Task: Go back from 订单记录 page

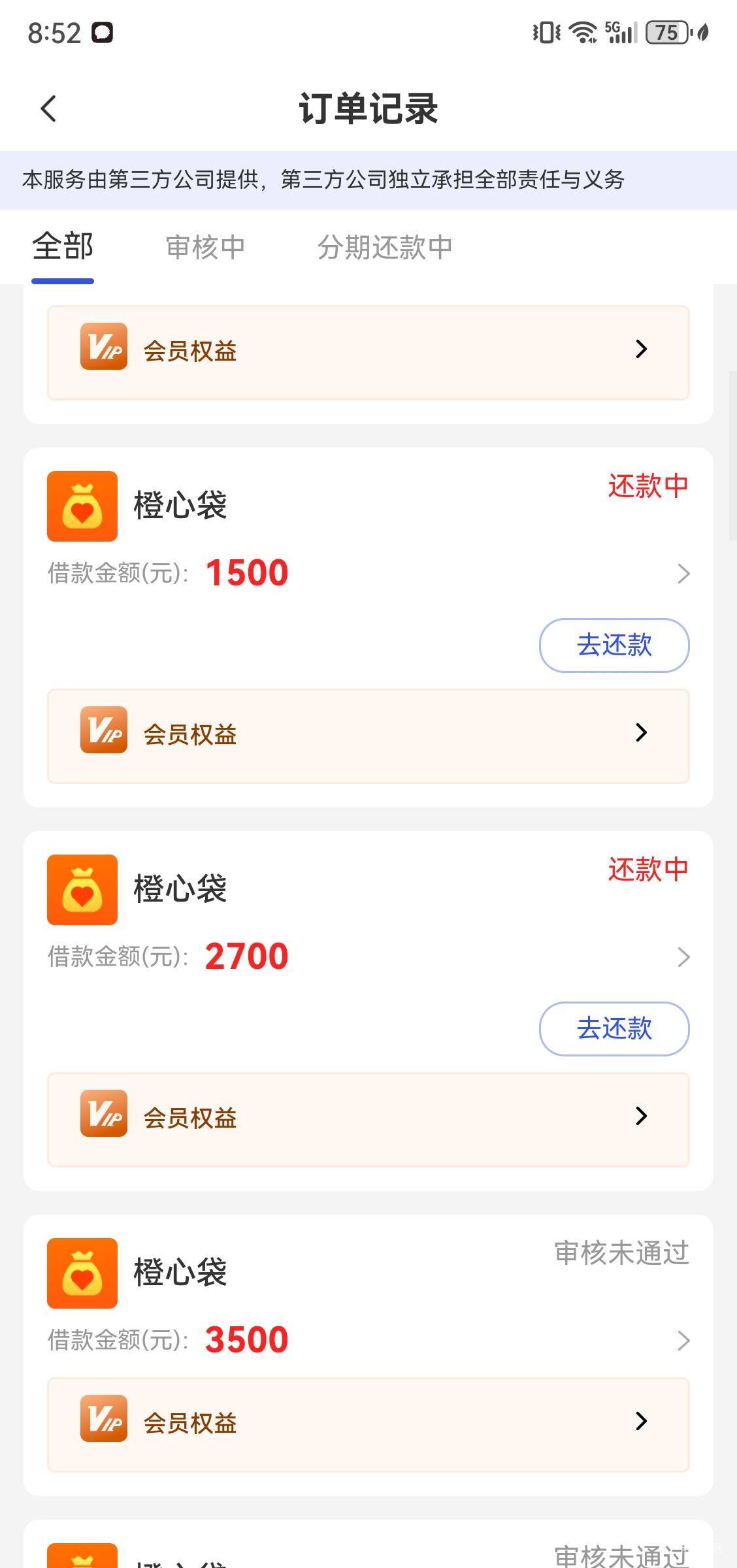Action: (x=48, y=108)
